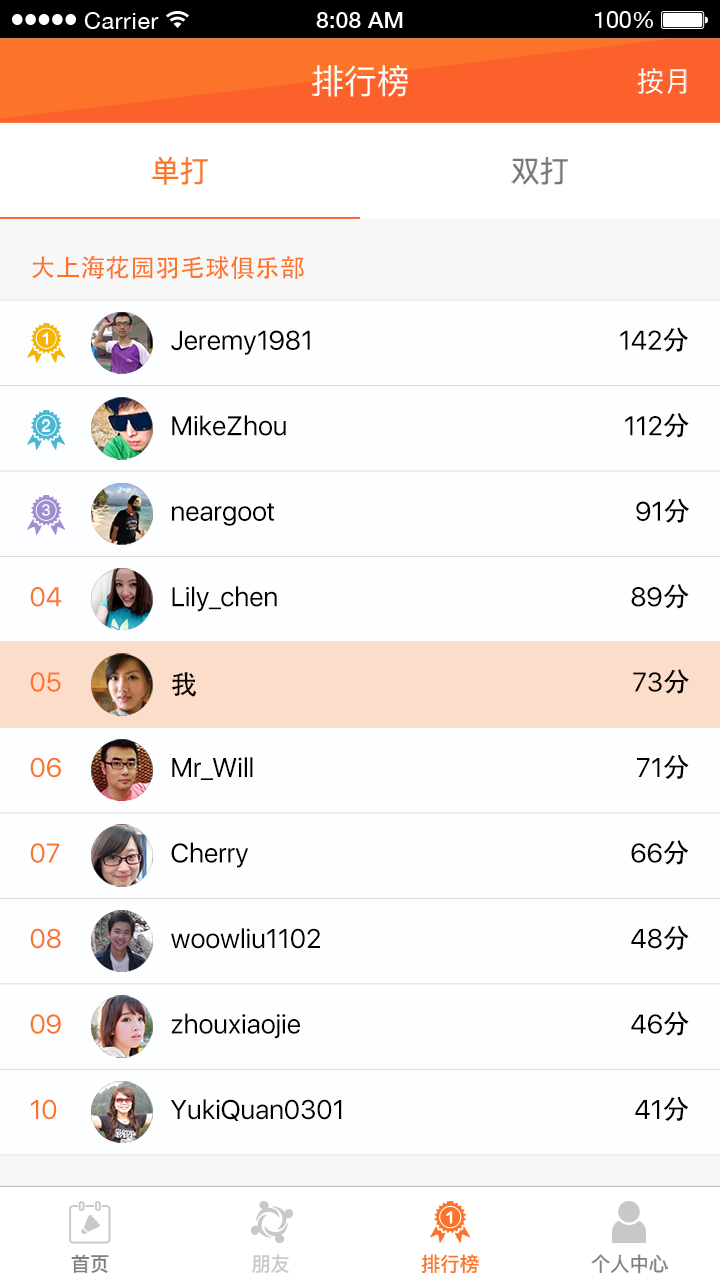Go to the 首页 home tab

90,1236
